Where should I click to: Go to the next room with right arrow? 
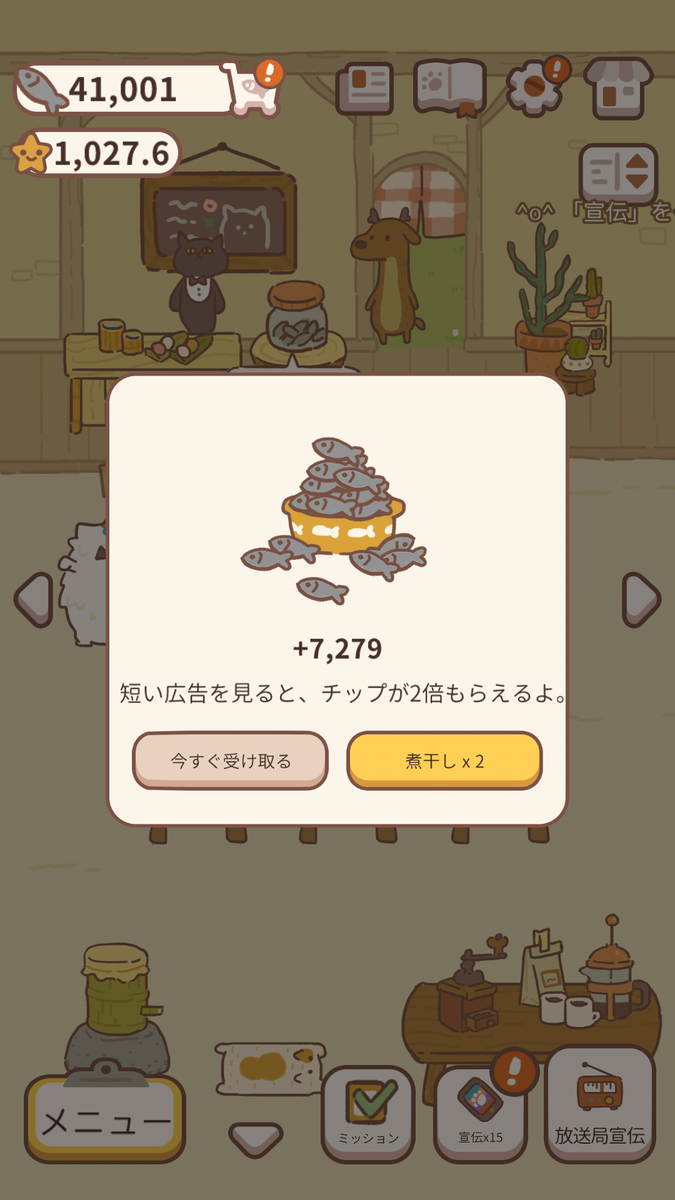click(641, 600)
